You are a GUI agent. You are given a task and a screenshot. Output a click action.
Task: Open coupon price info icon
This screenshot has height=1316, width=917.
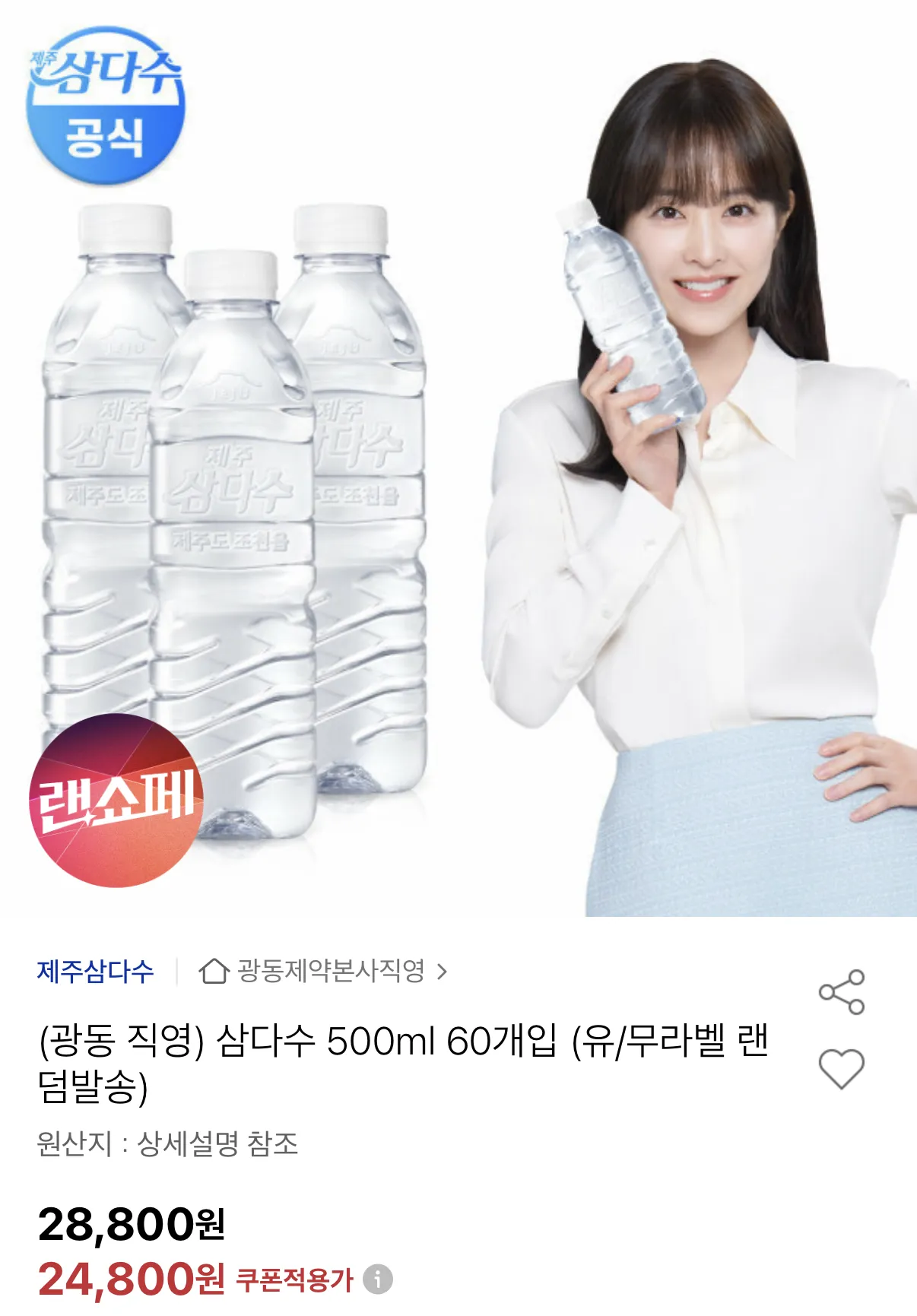[377, 1279]
